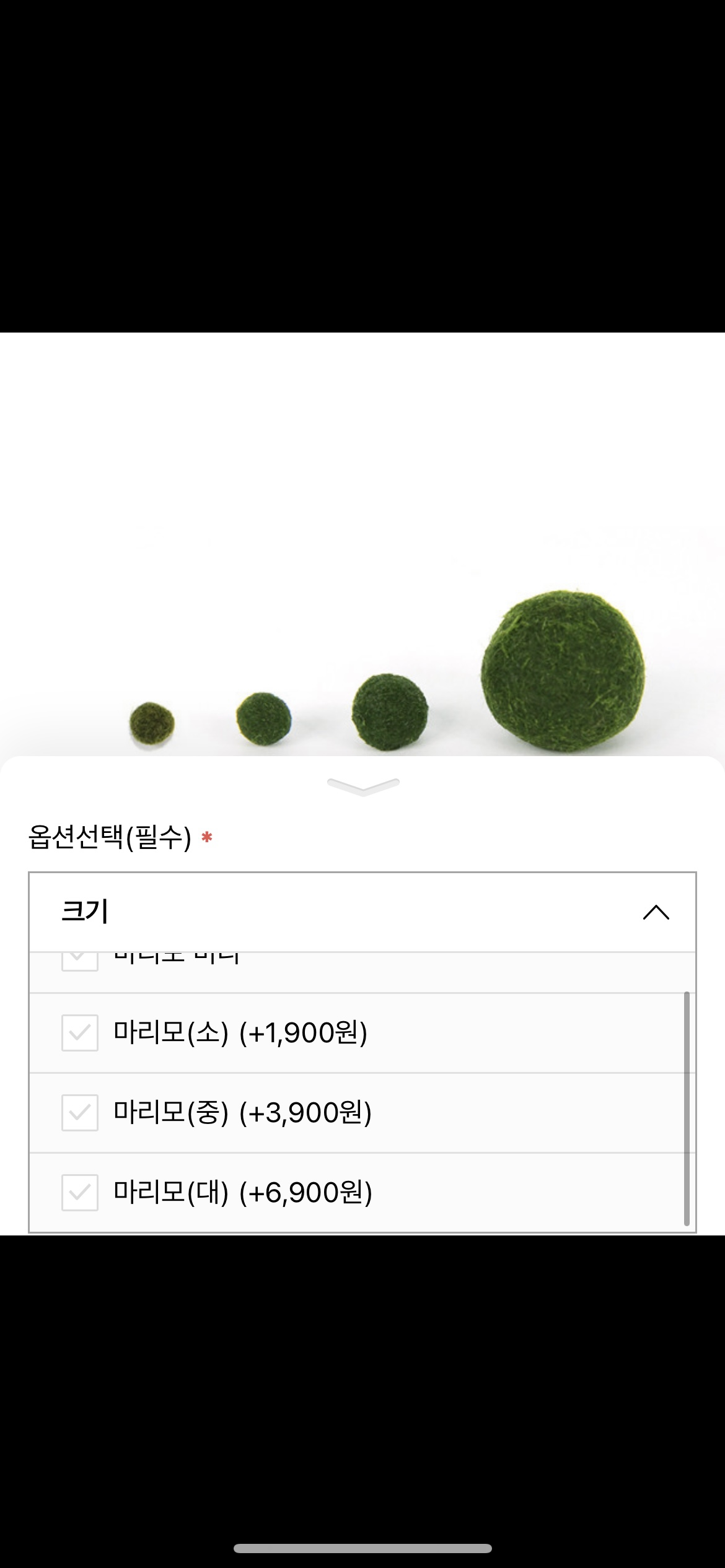Viewport: 725px width, 1568px height.
Task: Tap the downward chevron under the product photo
Action: pos(362,787)
